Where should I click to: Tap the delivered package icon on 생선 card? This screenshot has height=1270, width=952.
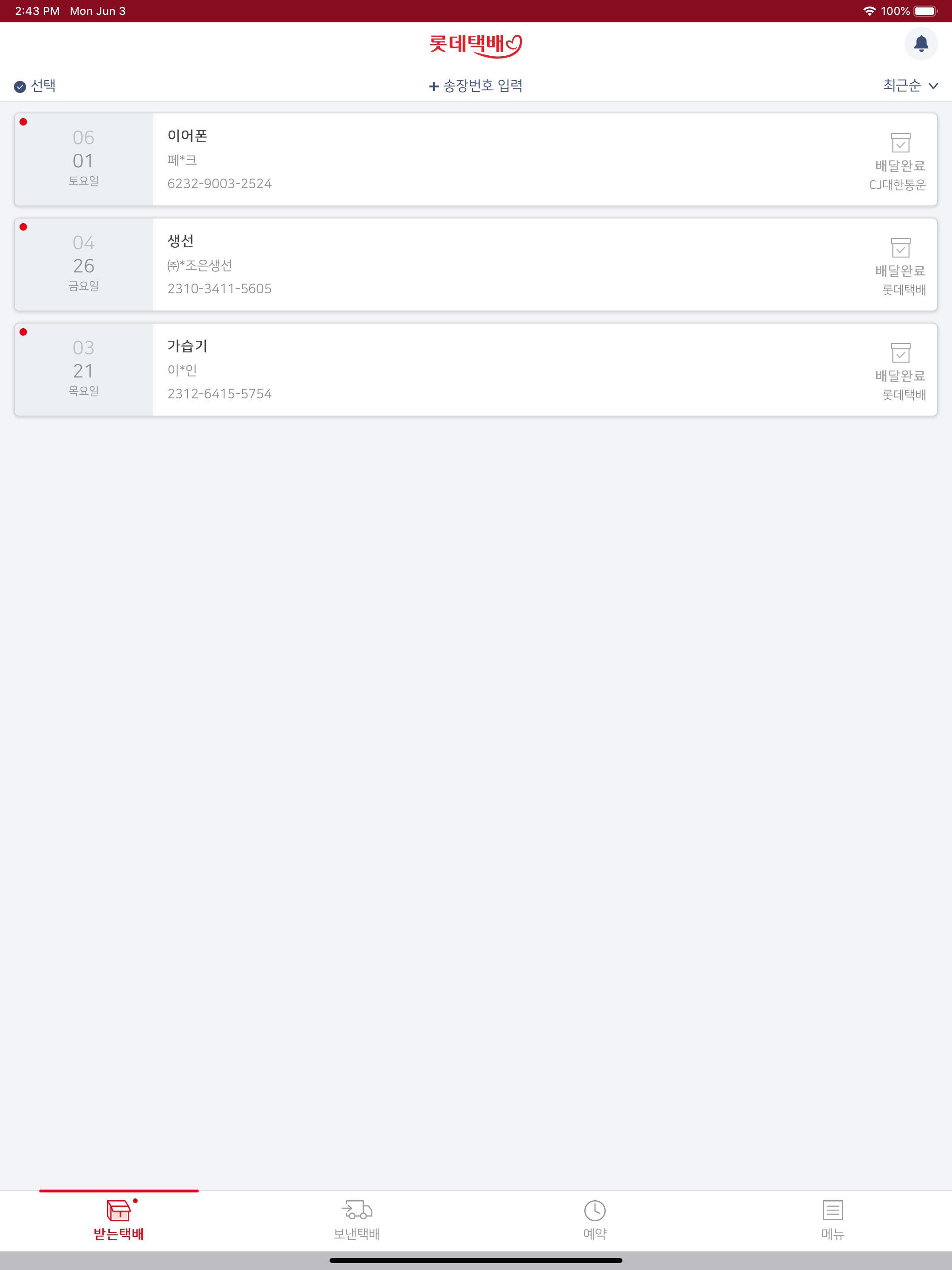click(x=900, y=249)
